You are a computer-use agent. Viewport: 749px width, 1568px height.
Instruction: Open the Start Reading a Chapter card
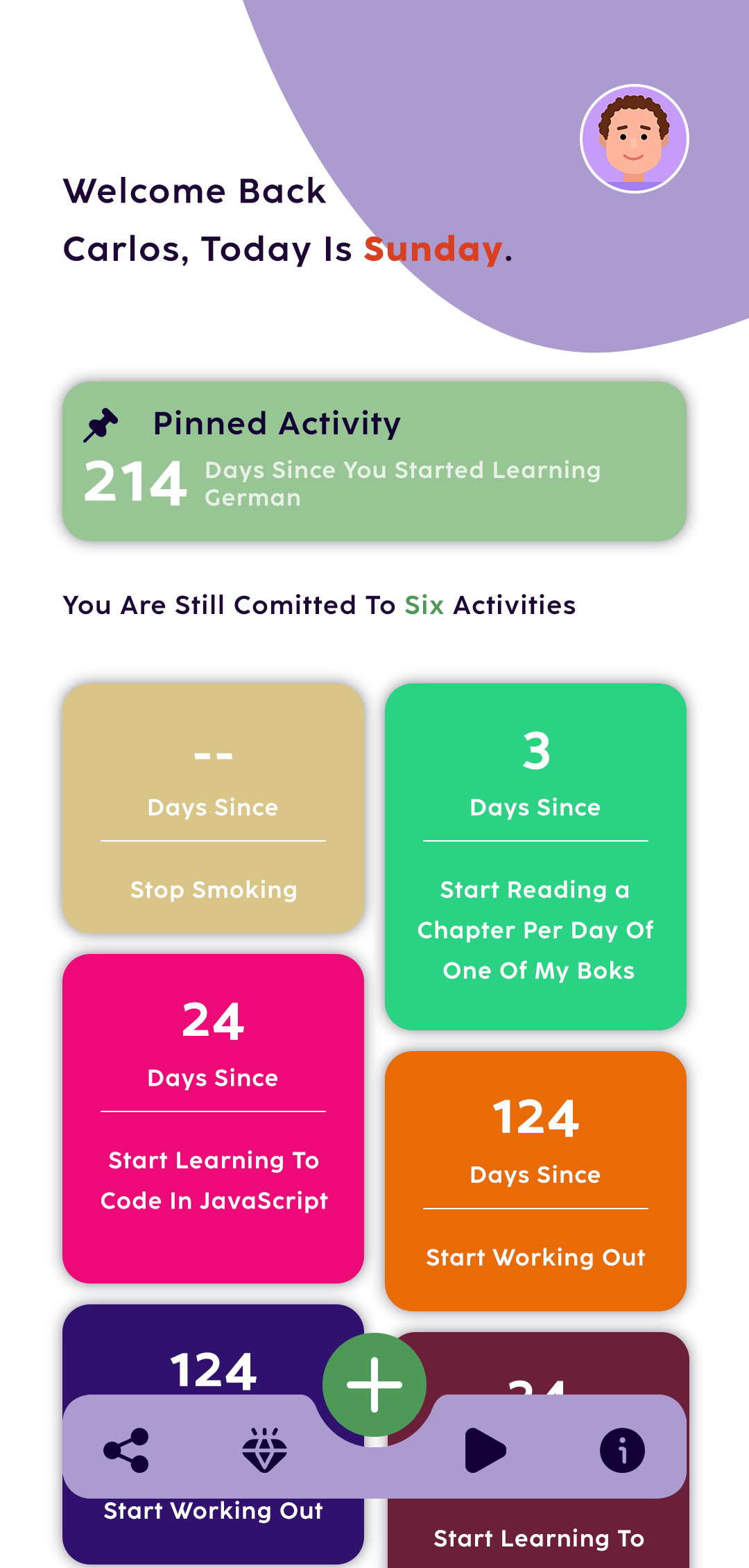535,857
